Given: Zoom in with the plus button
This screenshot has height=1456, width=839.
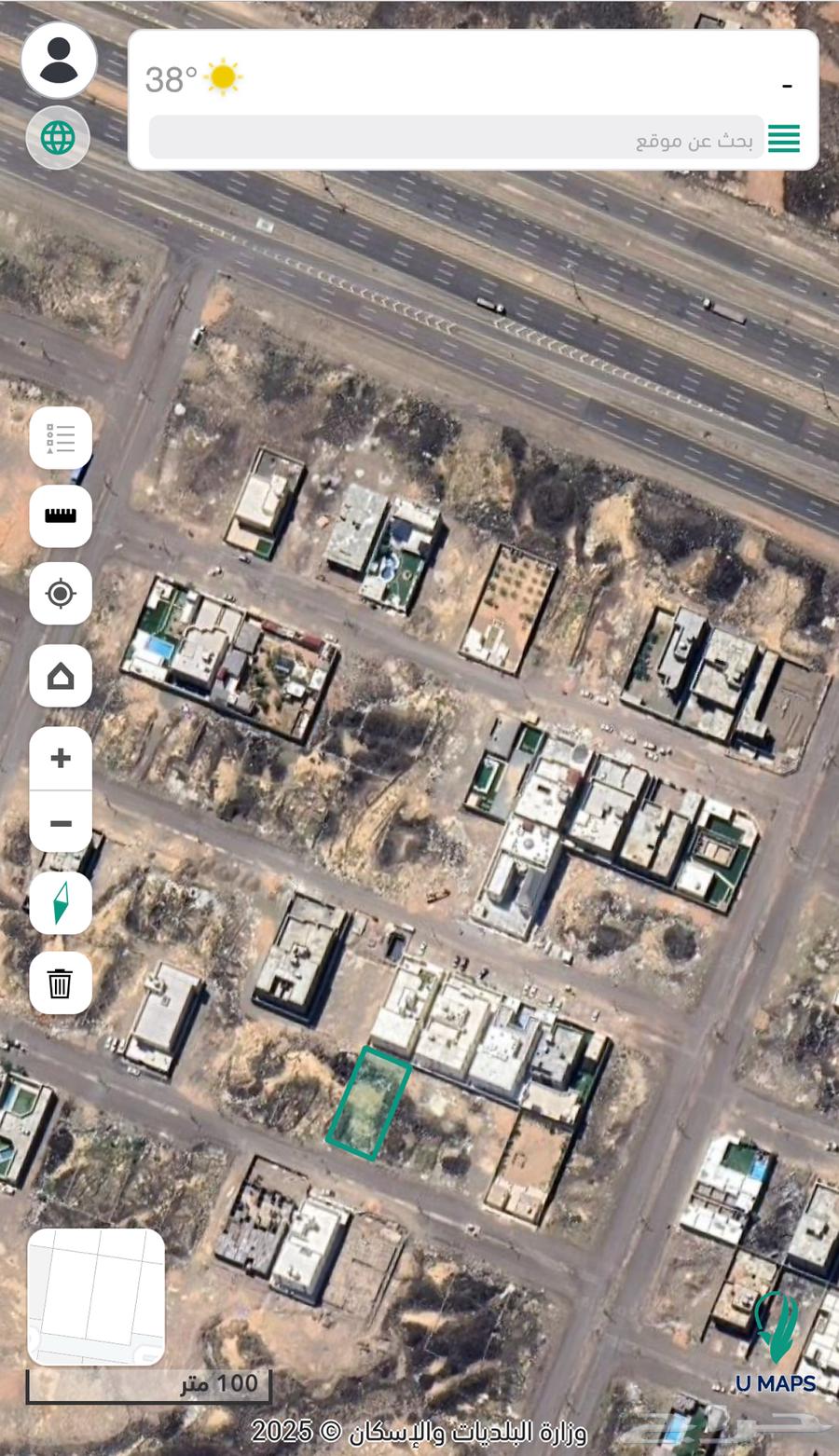Looking at the screenshot, I should (x=61, y=758).
